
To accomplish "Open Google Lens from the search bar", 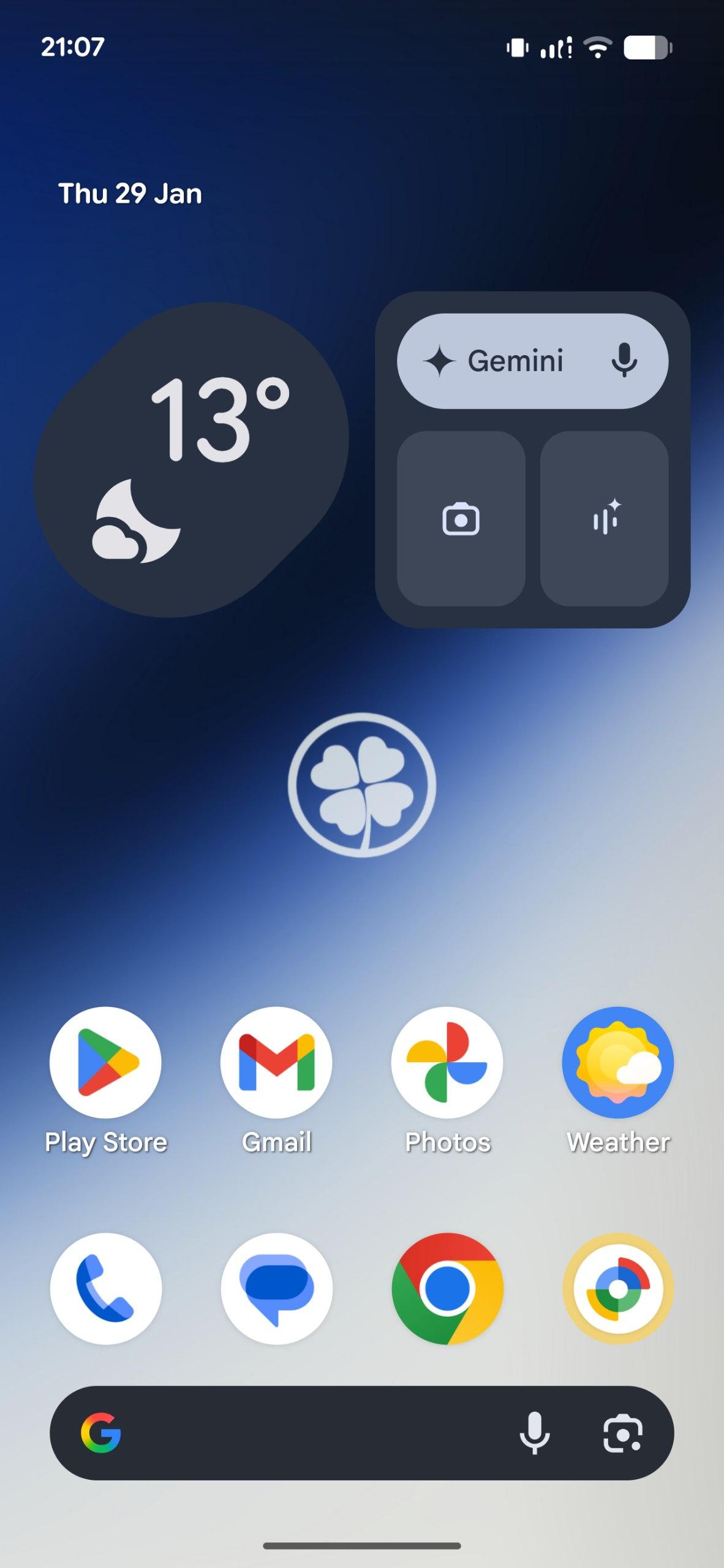I will [x=623, y=1433].
